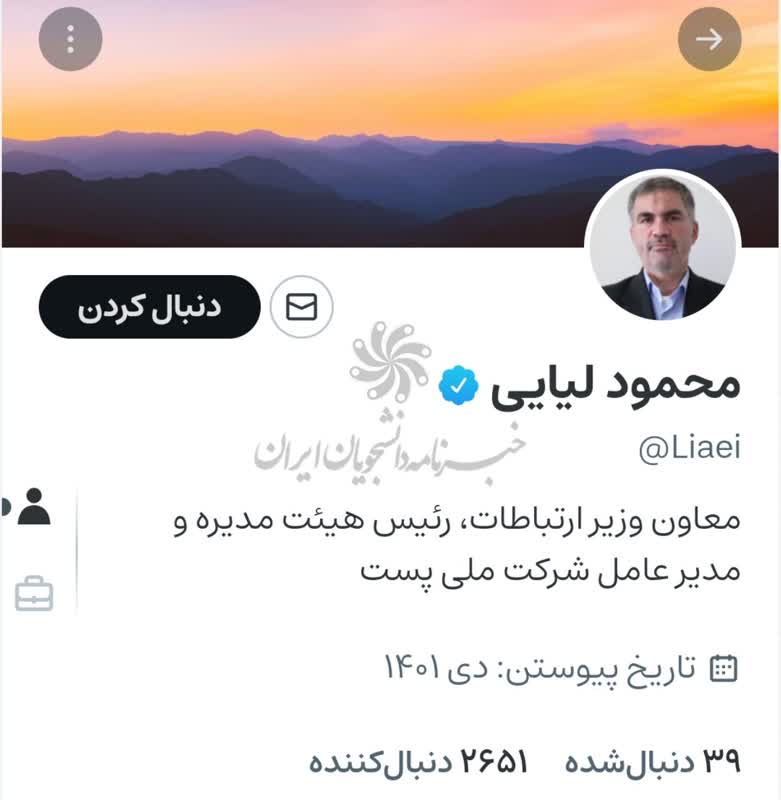Go back using the arrow icon

click(709, 39)
